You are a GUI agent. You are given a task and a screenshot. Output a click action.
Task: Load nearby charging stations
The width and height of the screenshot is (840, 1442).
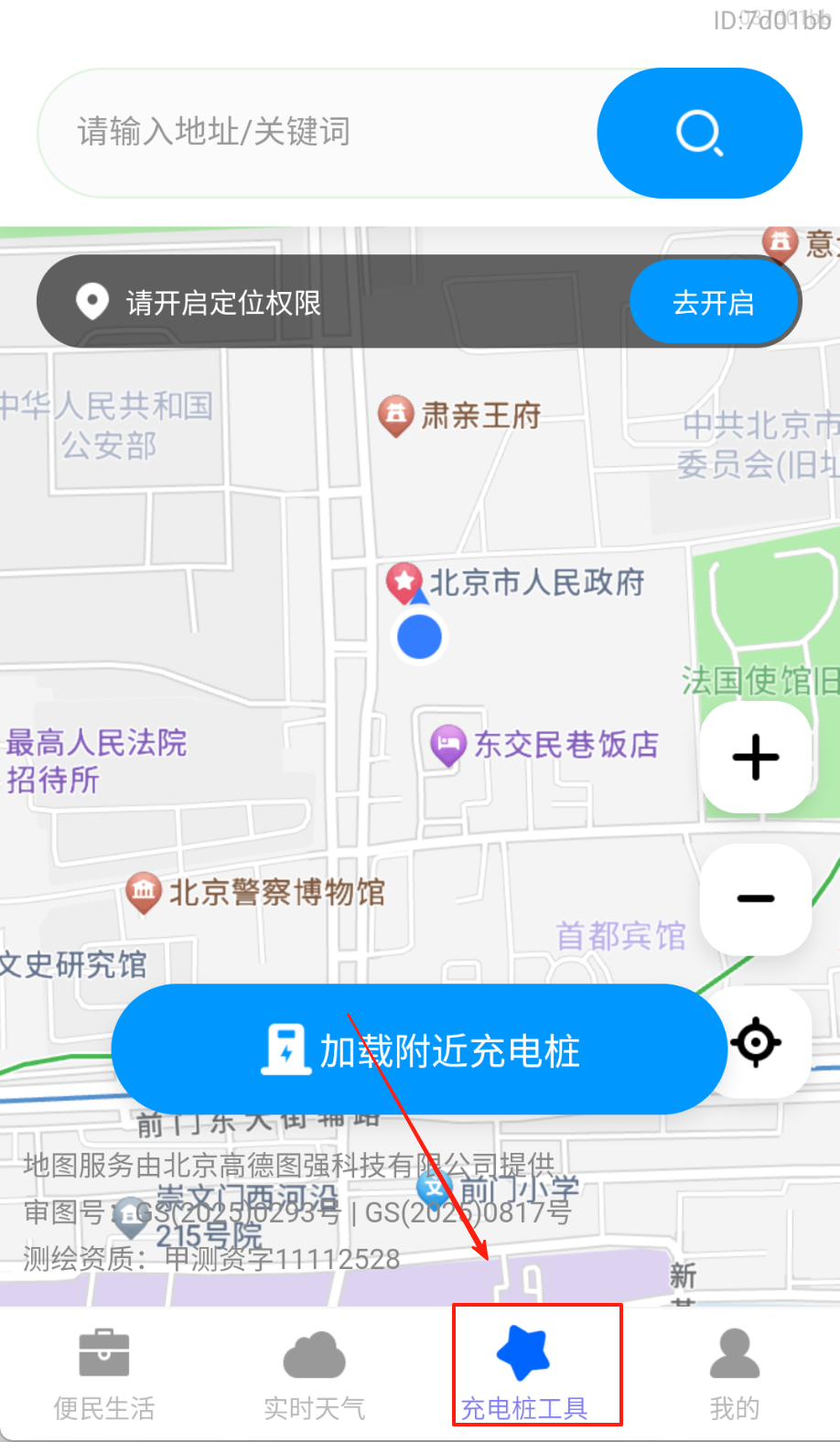click(419, 1049)
